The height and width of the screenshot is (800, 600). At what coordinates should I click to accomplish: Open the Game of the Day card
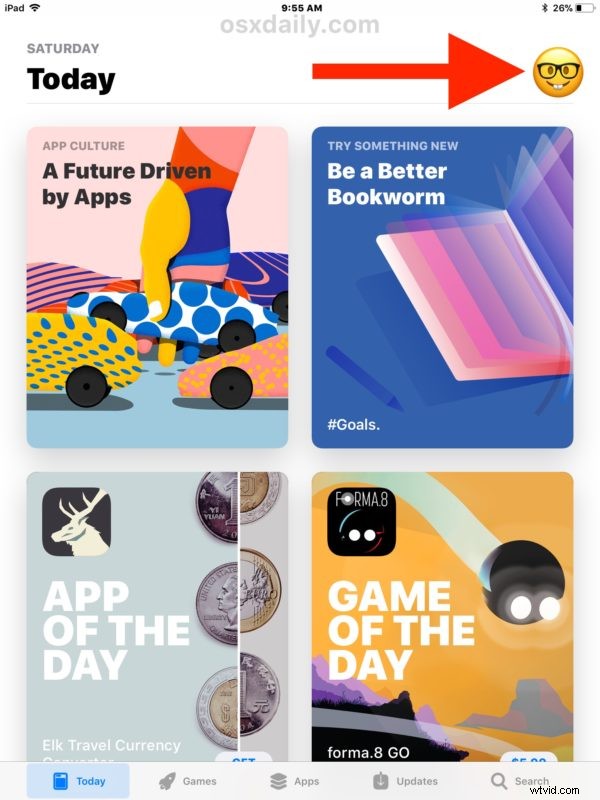pyautogui.click(x=442, y=610)
